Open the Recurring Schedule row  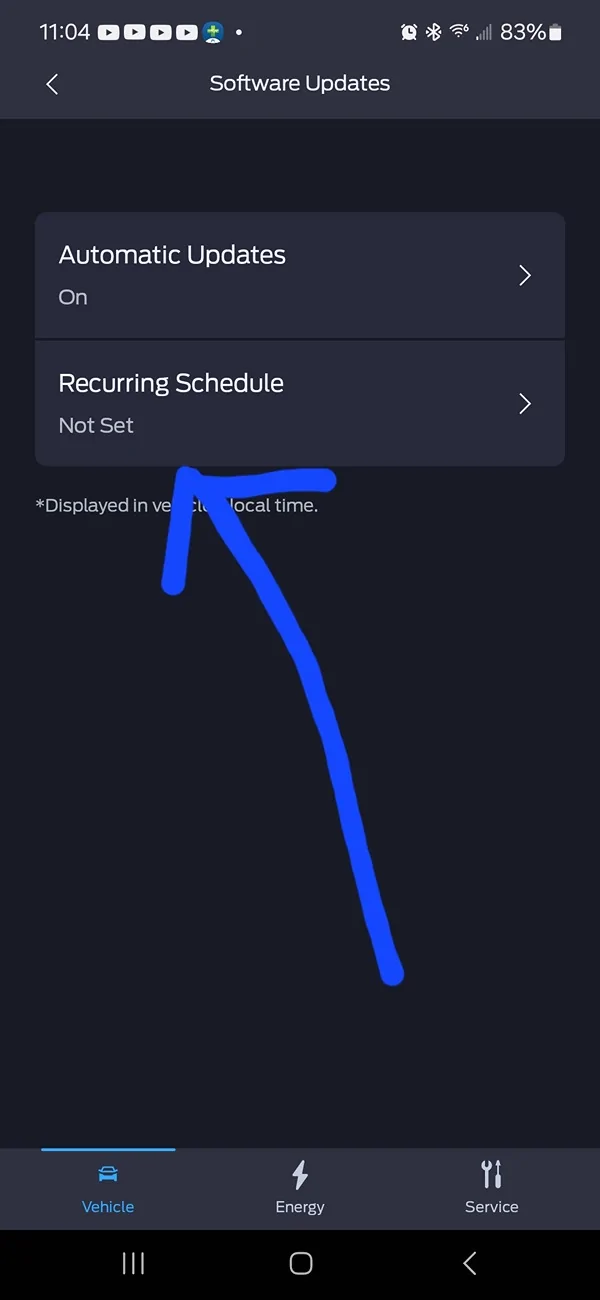[x=300, y=403]
